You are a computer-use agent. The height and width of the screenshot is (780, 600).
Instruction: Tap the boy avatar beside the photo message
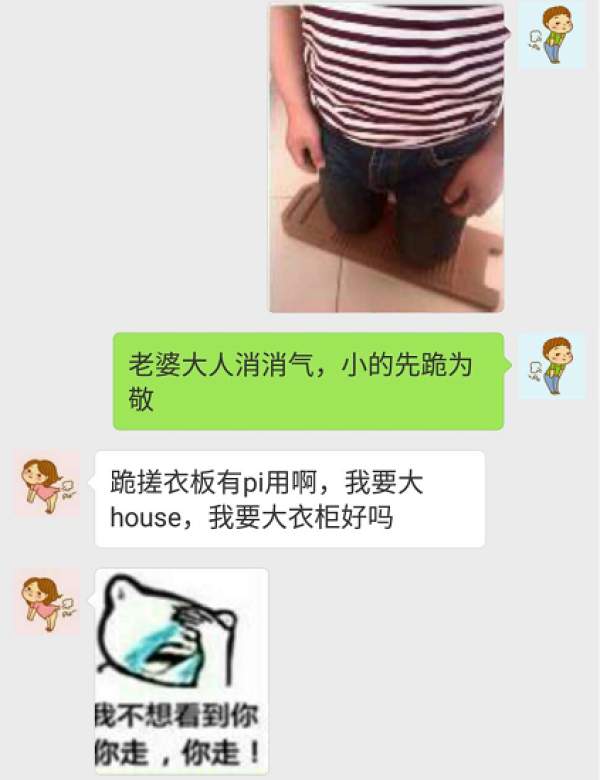tap(552, 35)
